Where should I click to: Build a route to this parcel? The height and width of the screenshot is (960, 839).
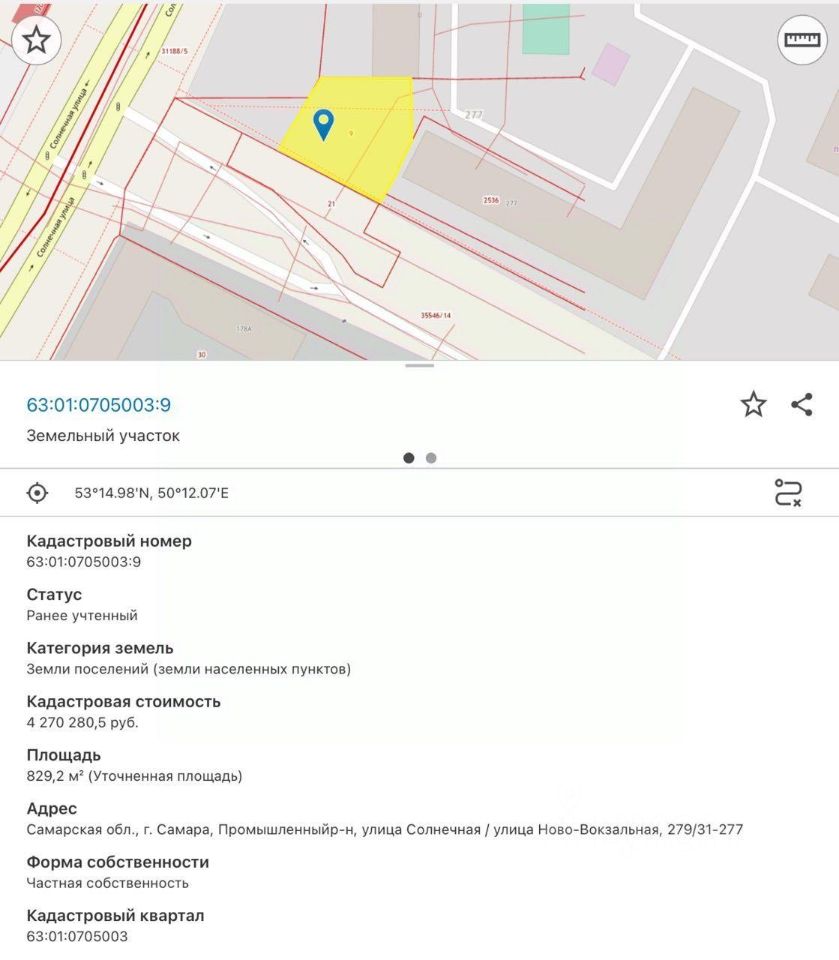point(788,492)
